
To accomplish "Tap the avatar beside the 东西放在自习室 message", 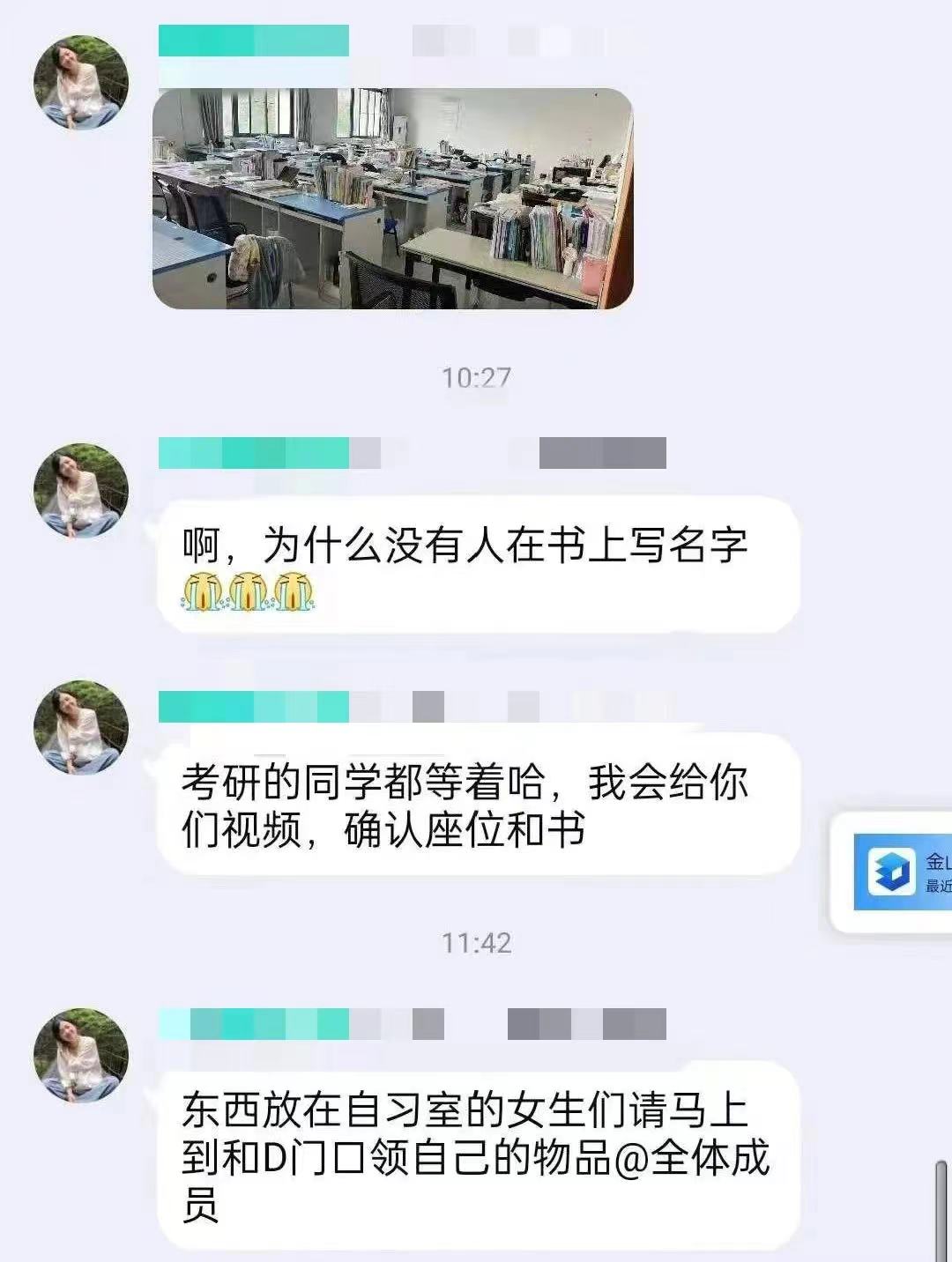I will point(81,1055).
